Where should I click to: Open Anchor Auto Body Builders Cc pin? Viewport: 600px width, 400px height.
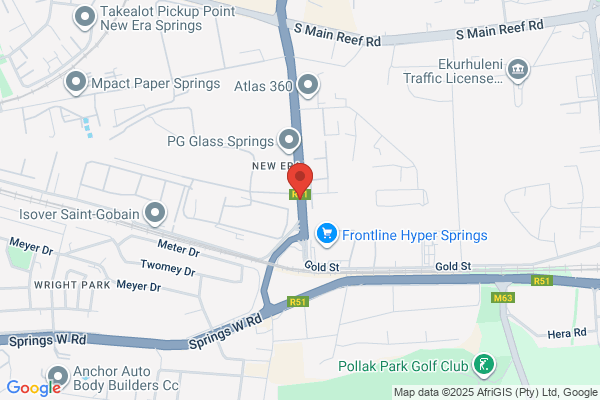(58, 377)
